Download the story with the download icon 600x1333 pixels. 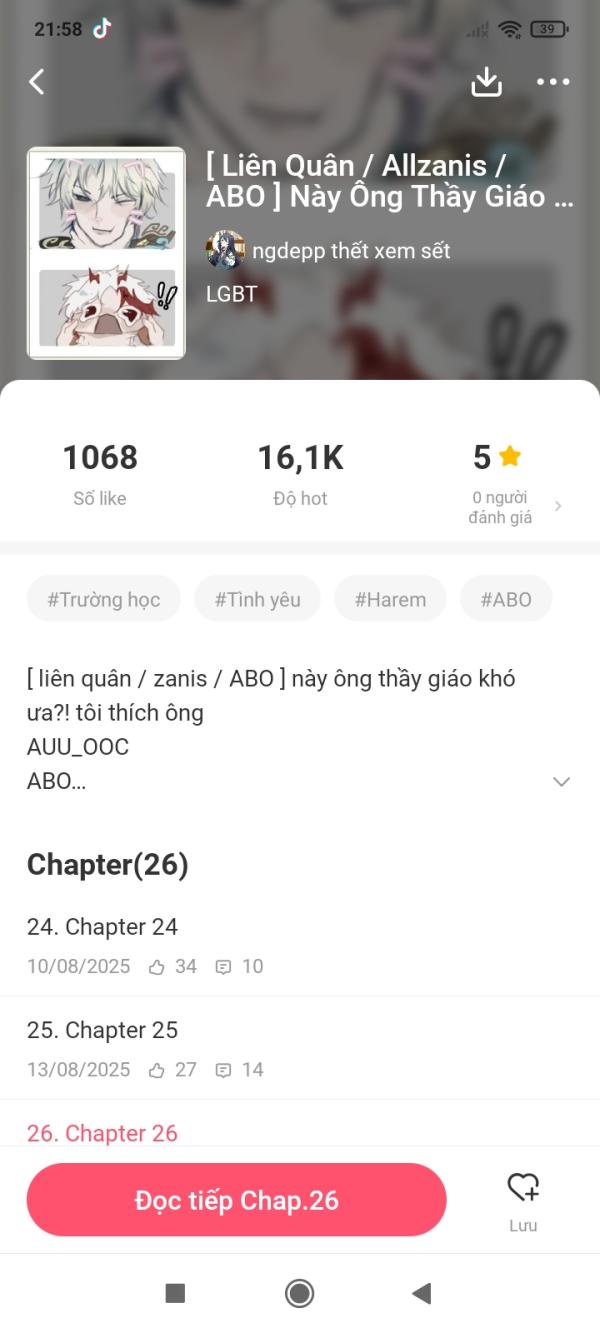pyautogui.click(x=486, y=82)
